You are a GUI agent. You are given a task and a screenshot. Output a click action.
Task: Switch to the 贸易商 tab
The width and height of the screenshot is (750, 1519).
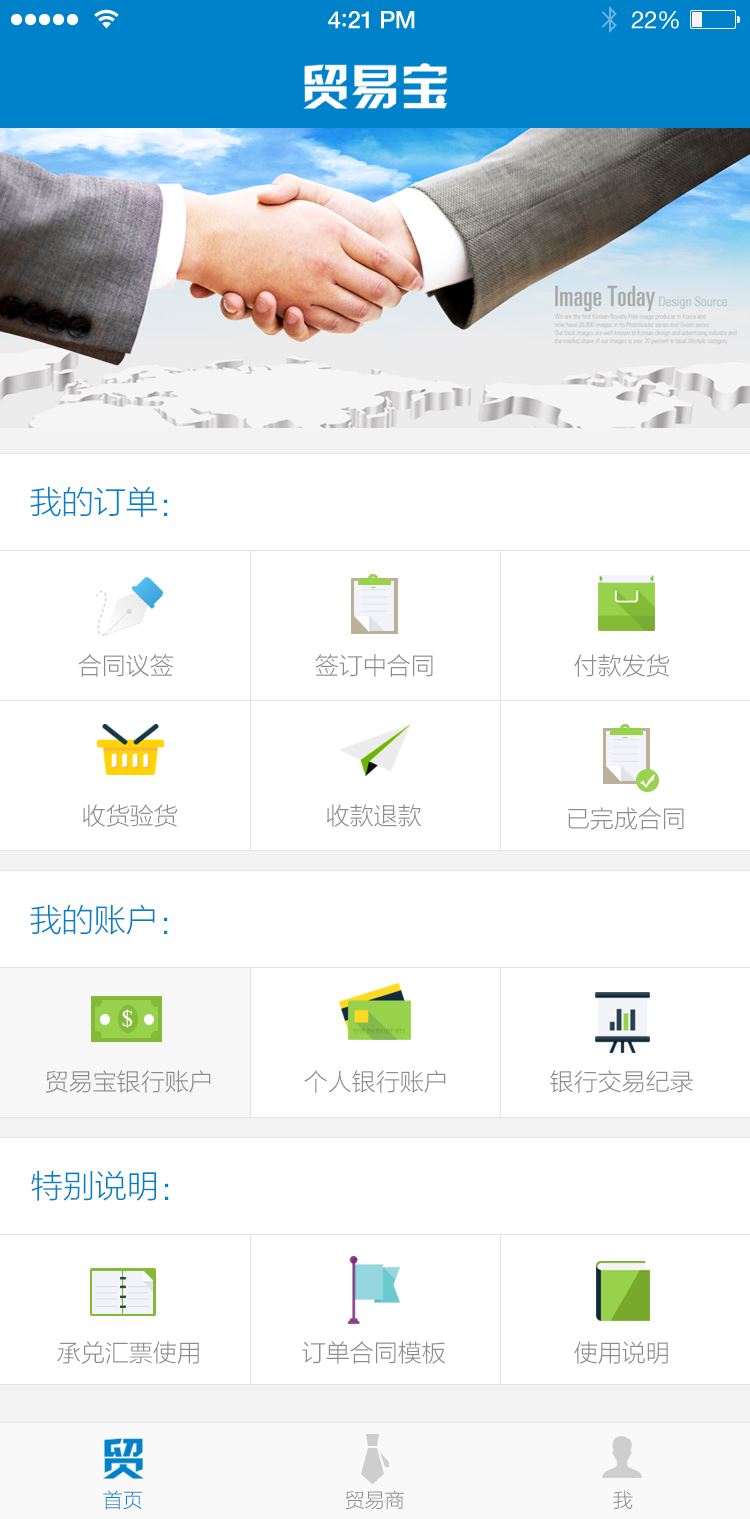(x=375, y=1472)
